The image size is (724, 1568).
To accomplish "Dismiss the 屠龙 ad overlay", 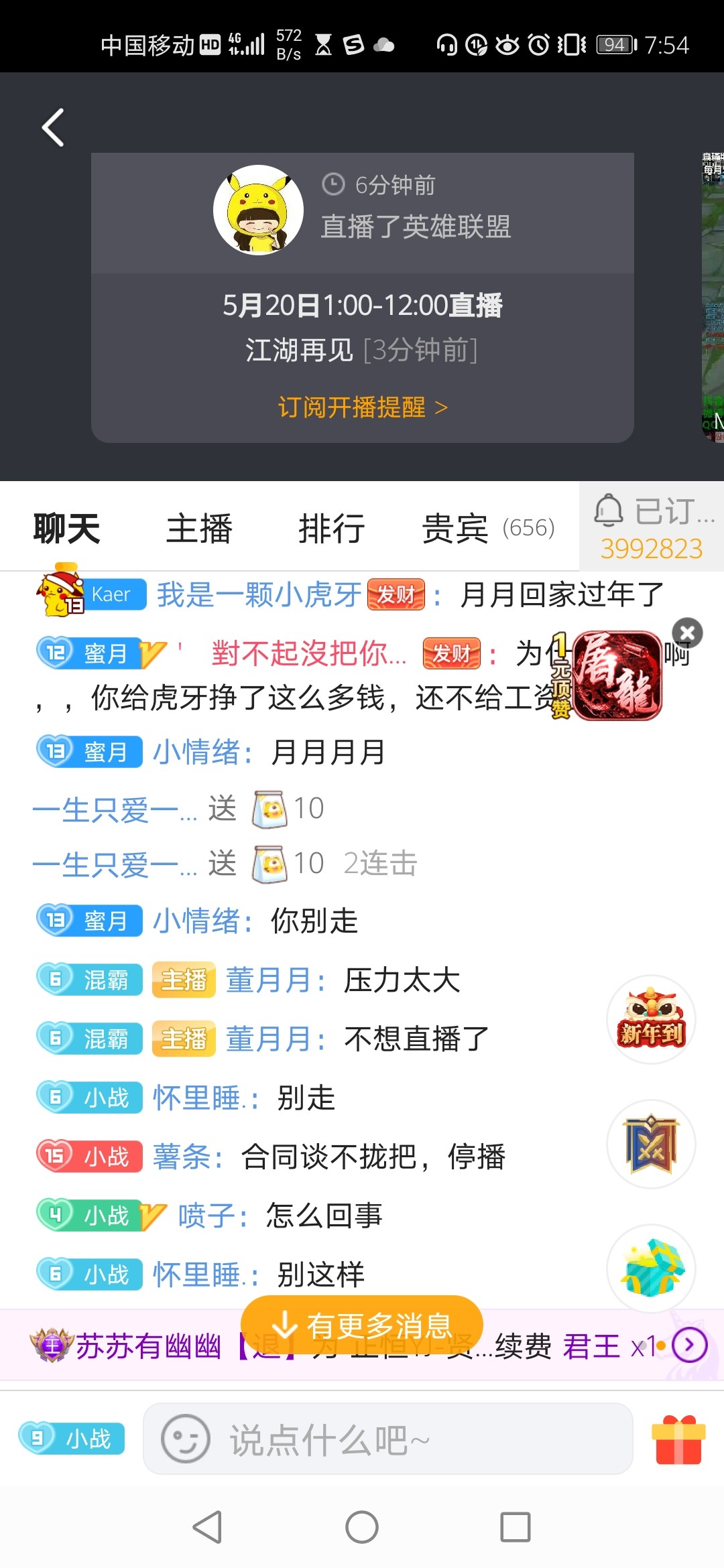I will (x=687, y=632).
